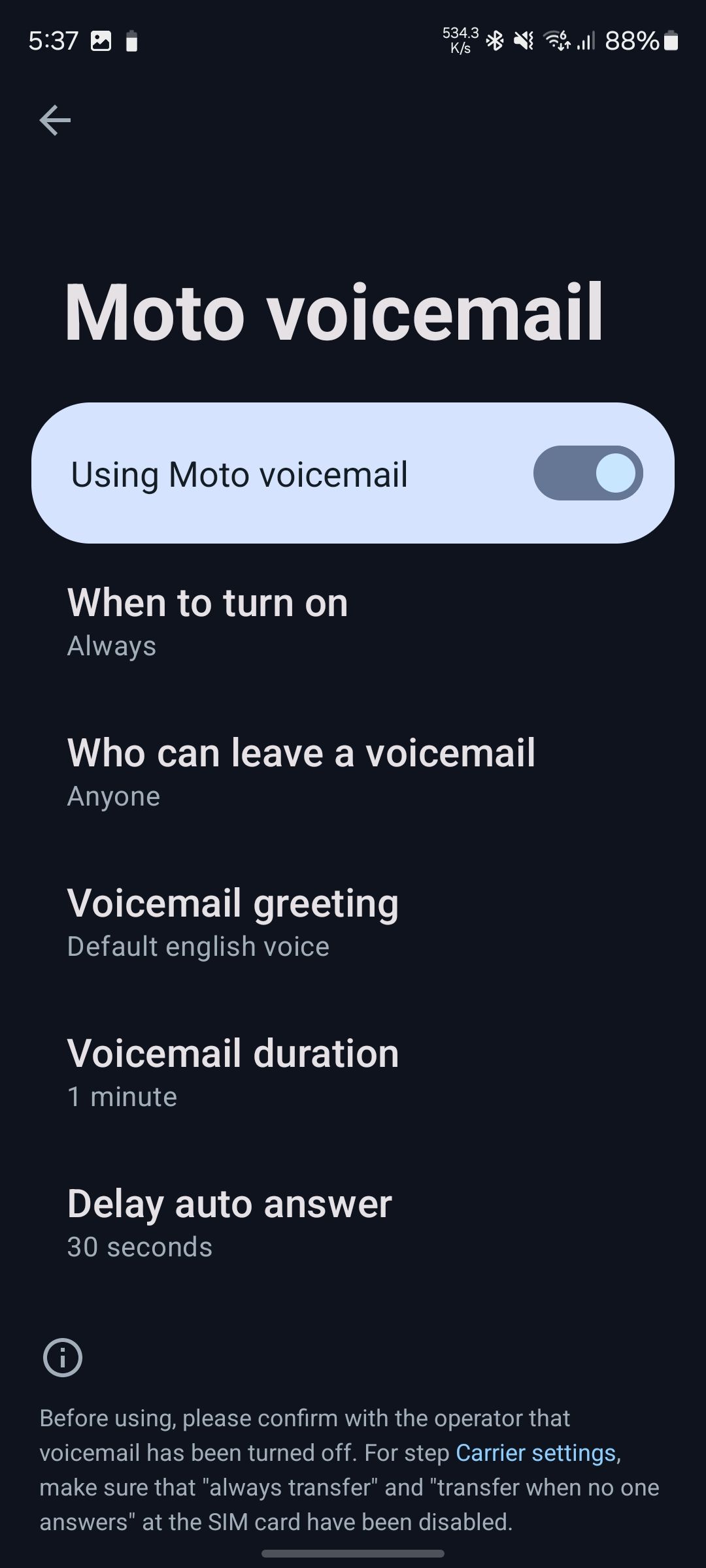Screen dimensions: 706x1568
Task: Follow the Carrier settings link
Action: 535,1452
